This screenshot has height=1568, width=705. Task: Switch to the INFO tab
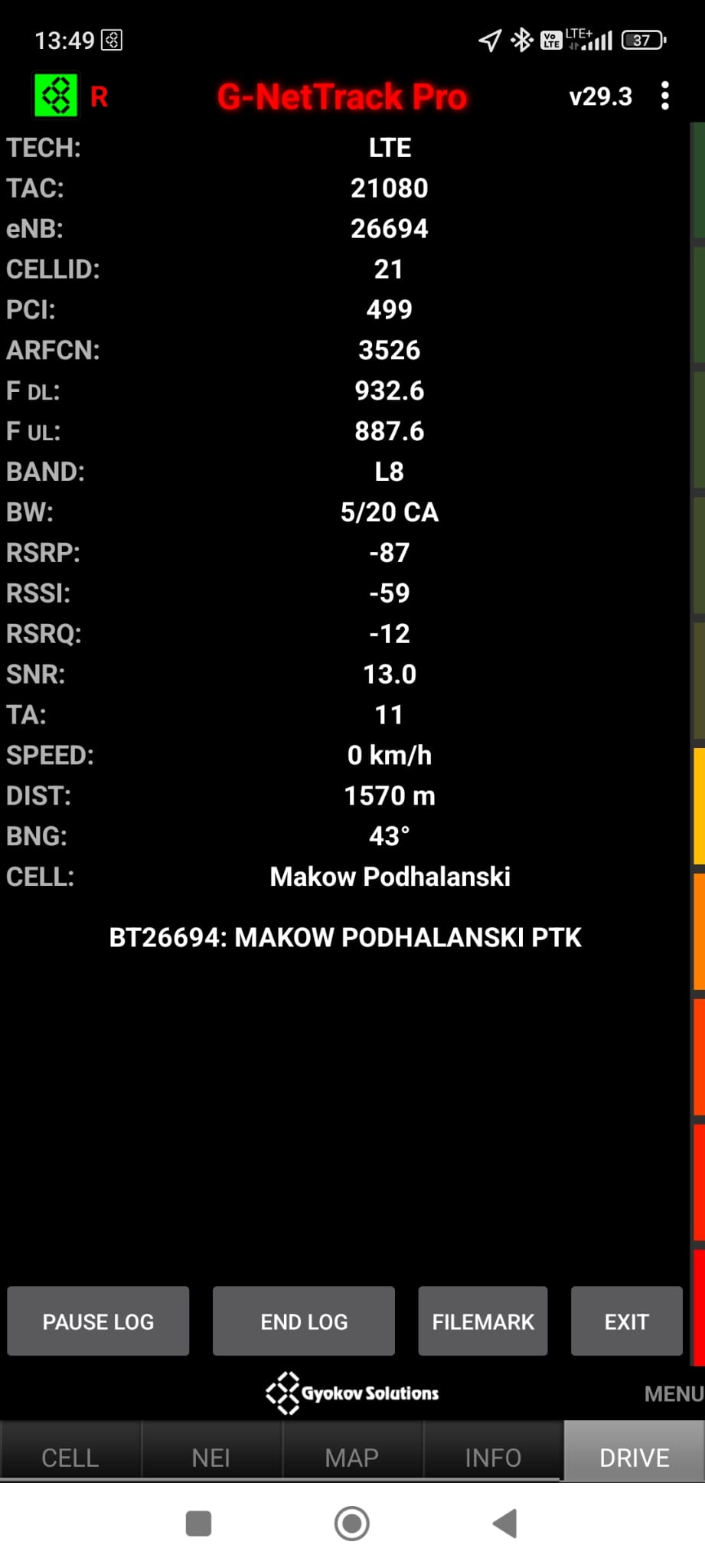(493, 1457)
